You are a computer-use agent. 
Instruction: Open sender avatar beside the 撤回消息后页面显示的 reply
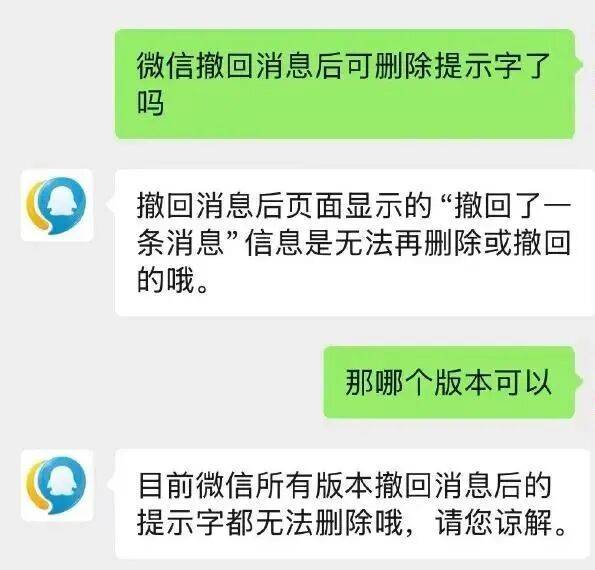(57, 205)
